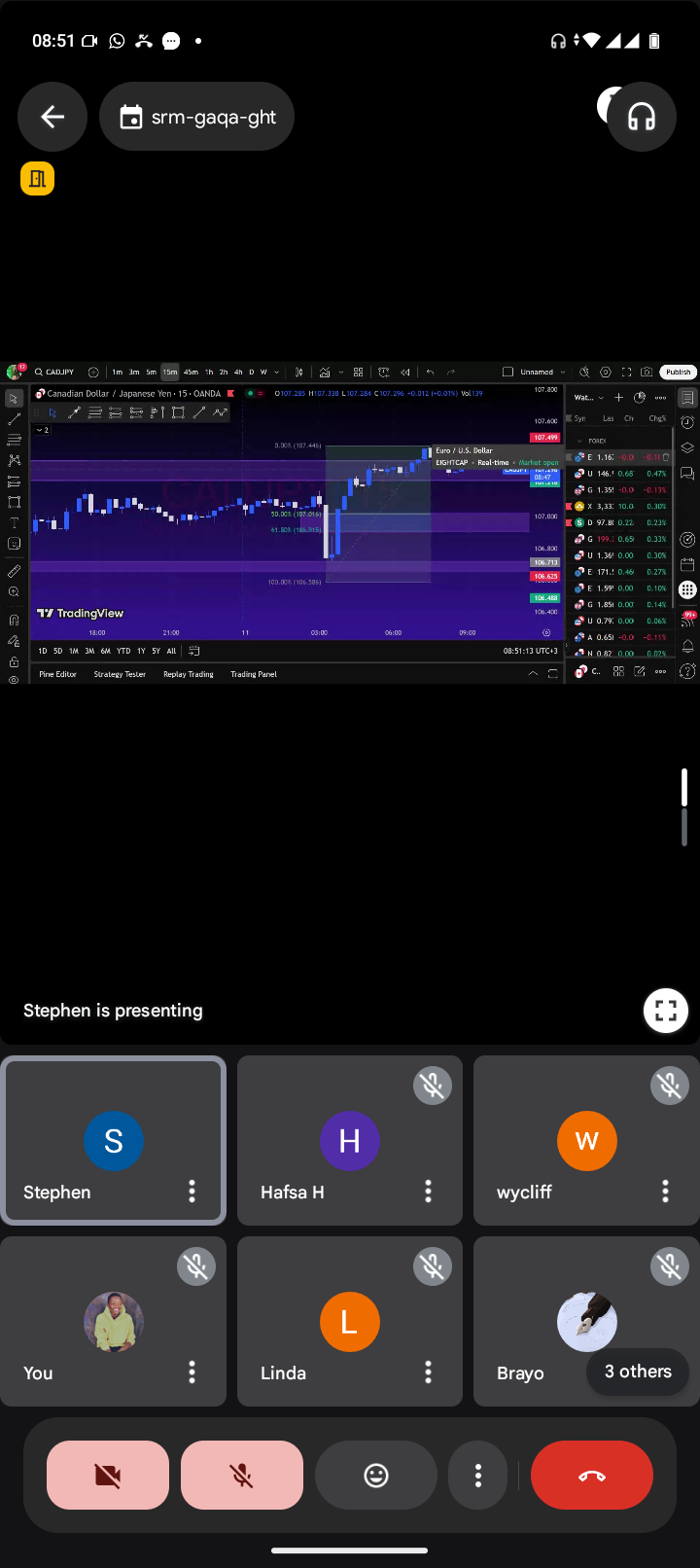Turn on your camera

[x=108, y=1476]
